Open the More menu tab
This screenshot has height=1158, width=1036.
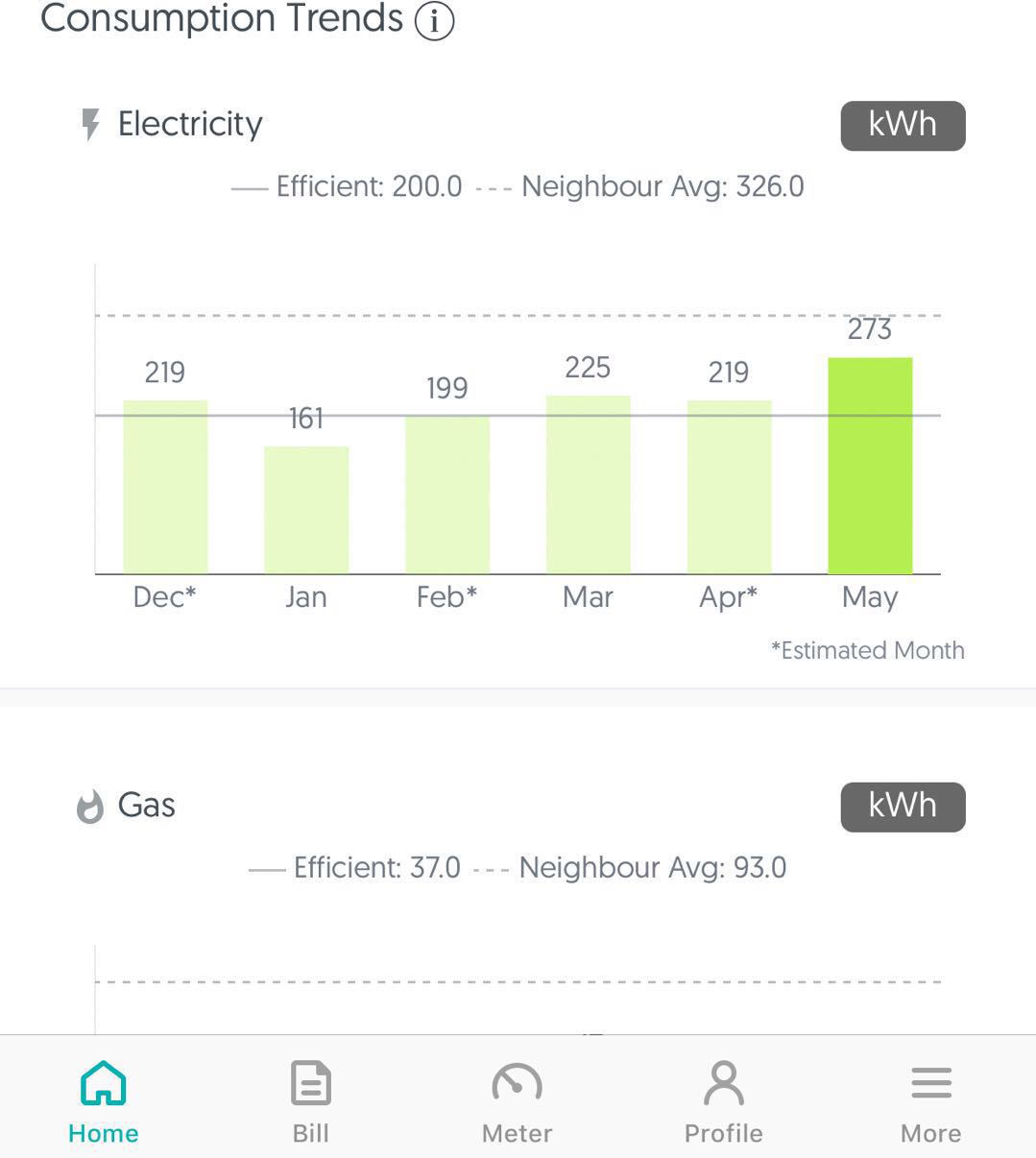pyautogui.click(x=930, y=1102)
